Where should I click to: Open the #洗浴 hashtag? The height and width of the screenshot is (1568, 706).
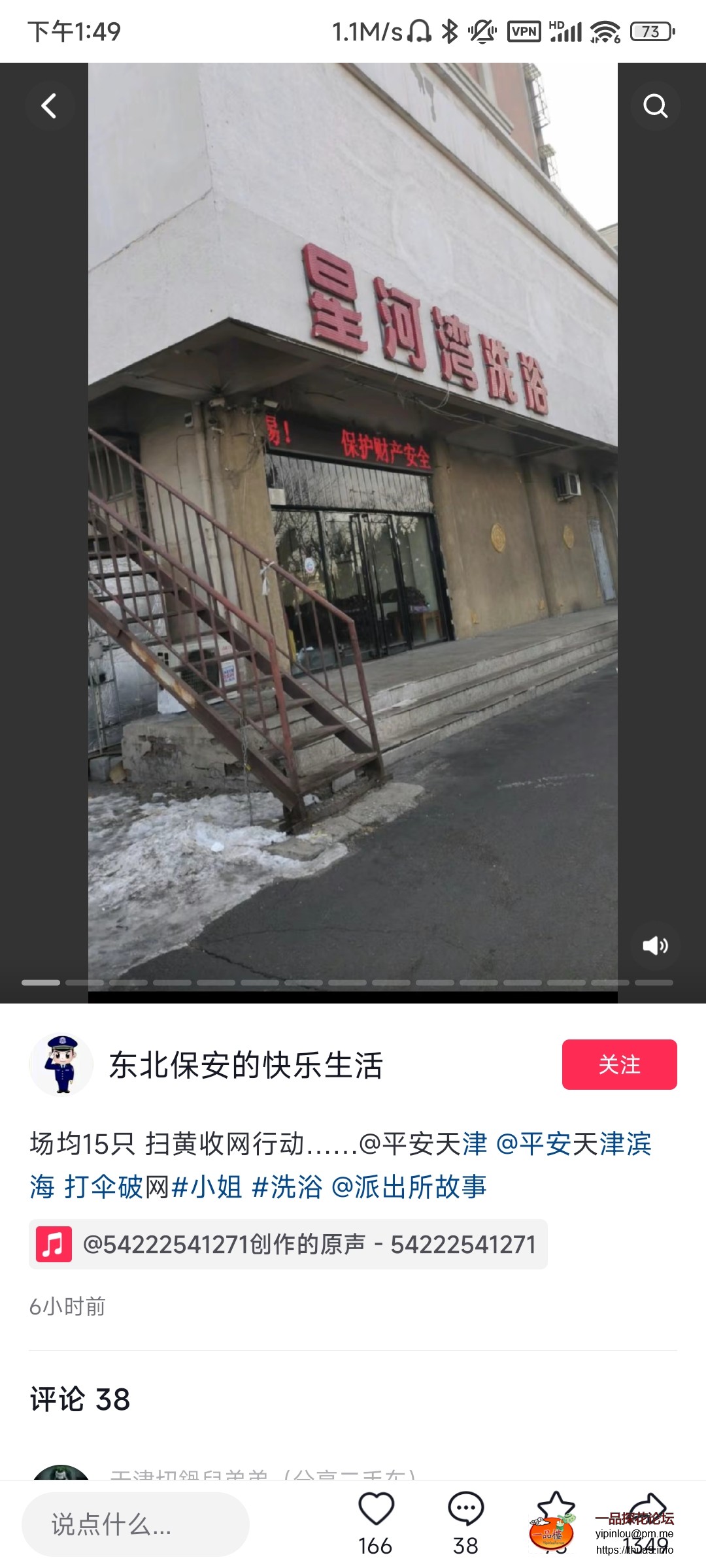(x=288, y=1186)
